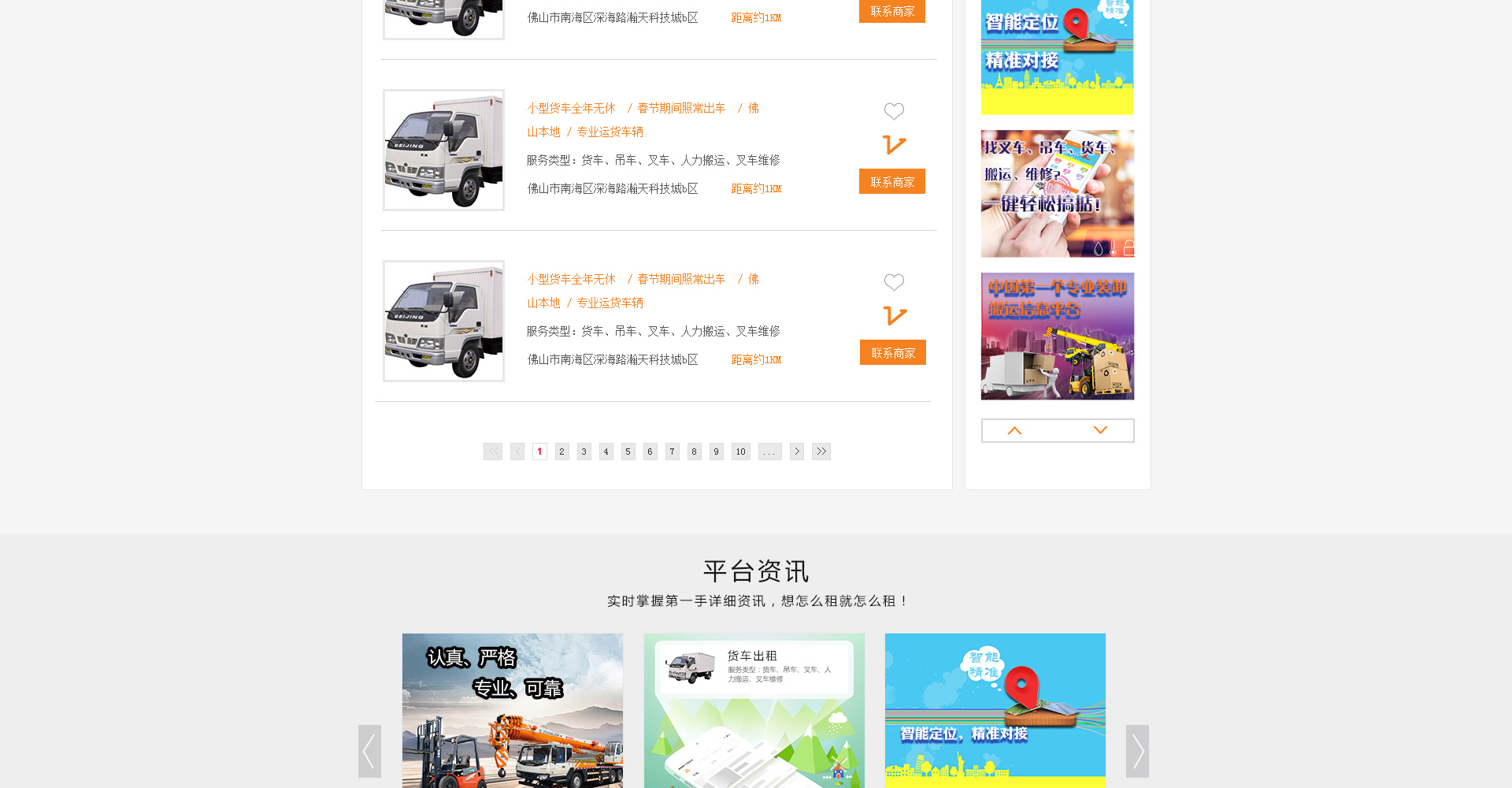Show previous sidebar banner with up arrow
Viewport: 1512px width, 788px height.
[1014, 431]
